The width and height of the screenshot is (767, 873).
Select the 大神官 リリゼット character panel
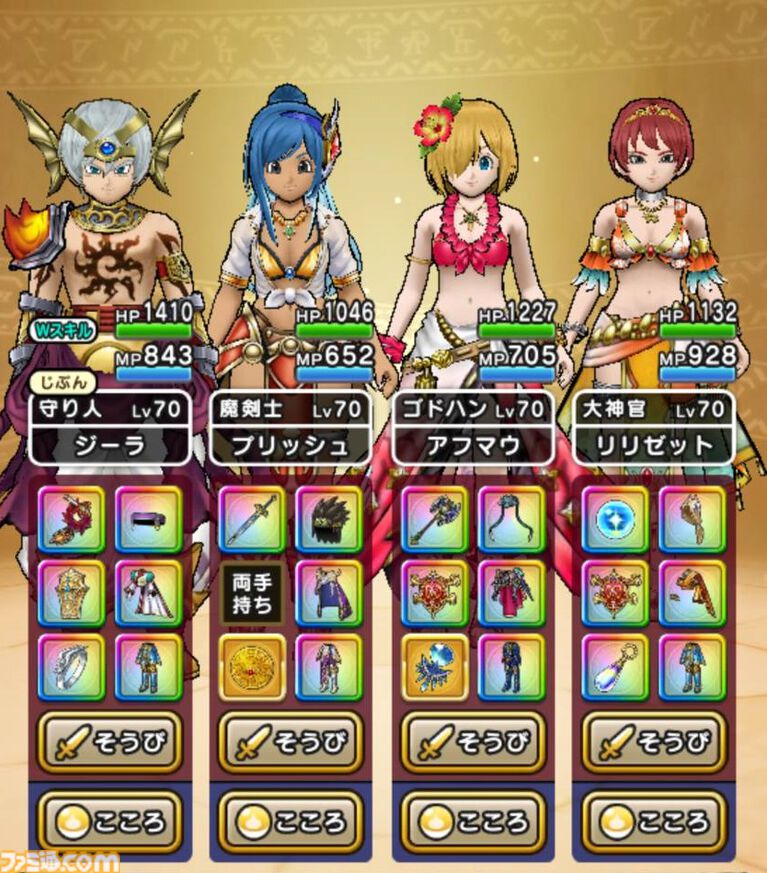[x=655, y=428]
